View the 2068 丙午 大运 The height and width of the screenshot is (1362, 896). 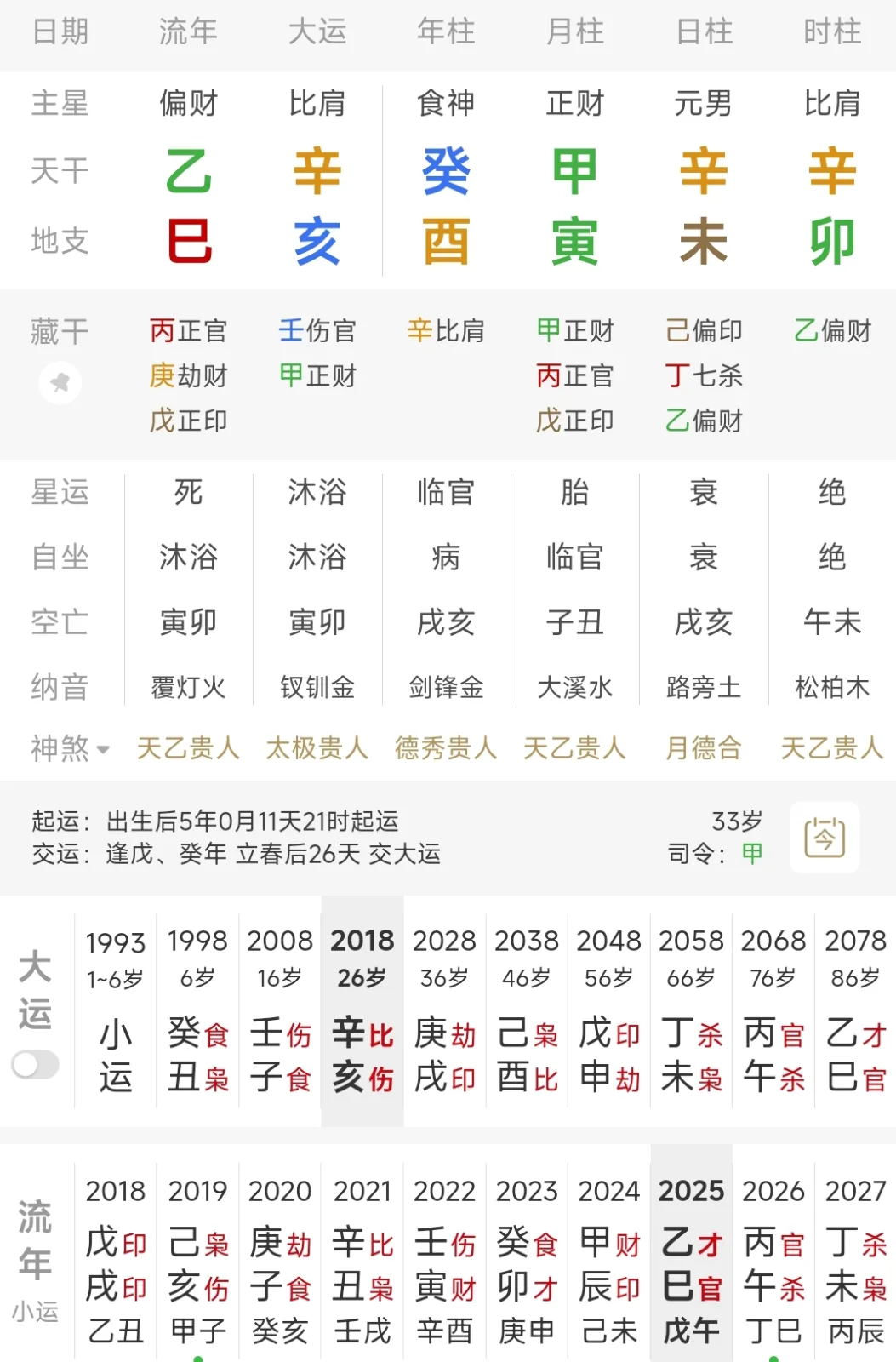[773, 1013]
